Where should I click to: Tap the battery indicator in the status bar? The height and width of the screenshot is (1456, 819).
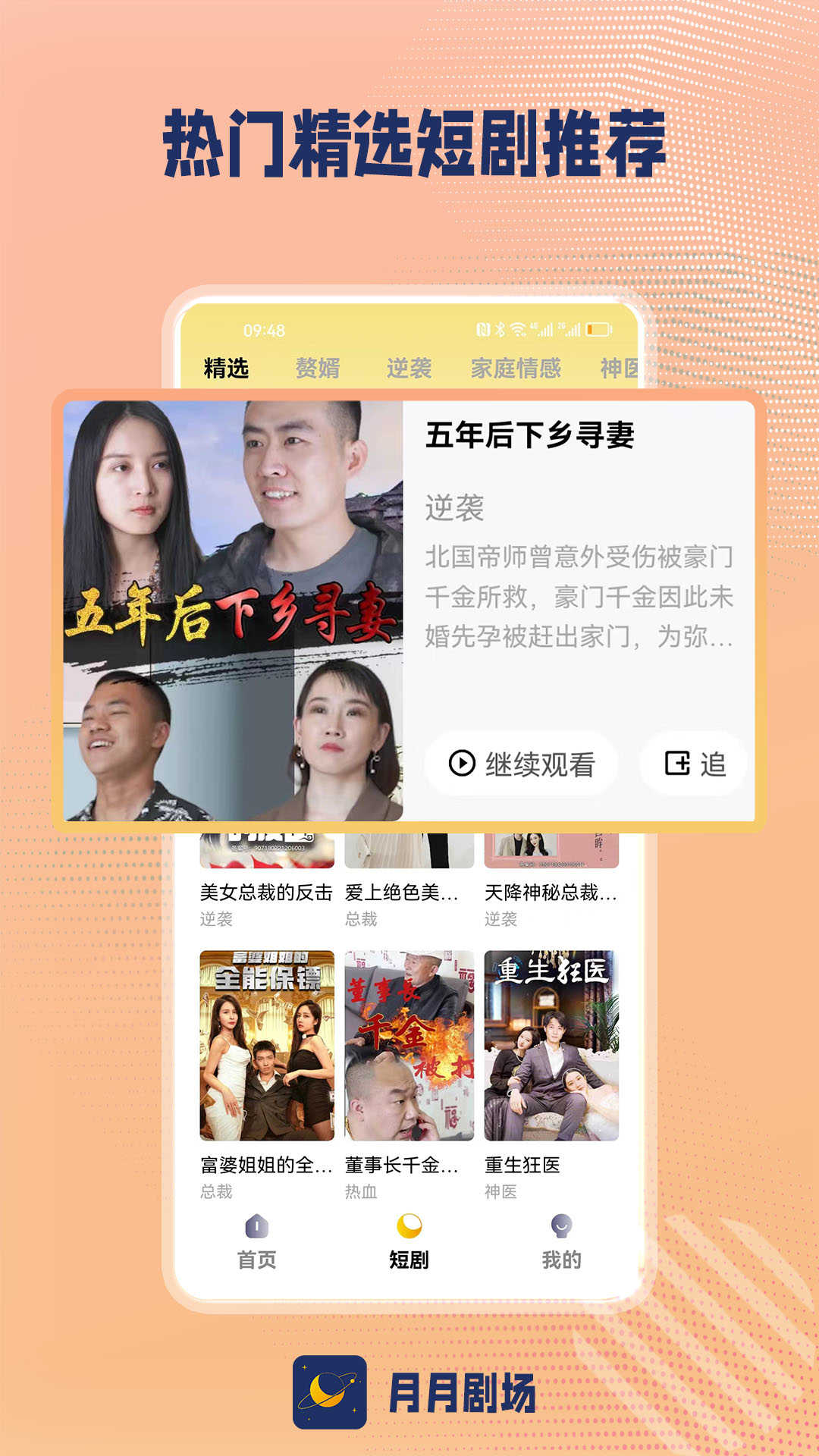point(601,328)
